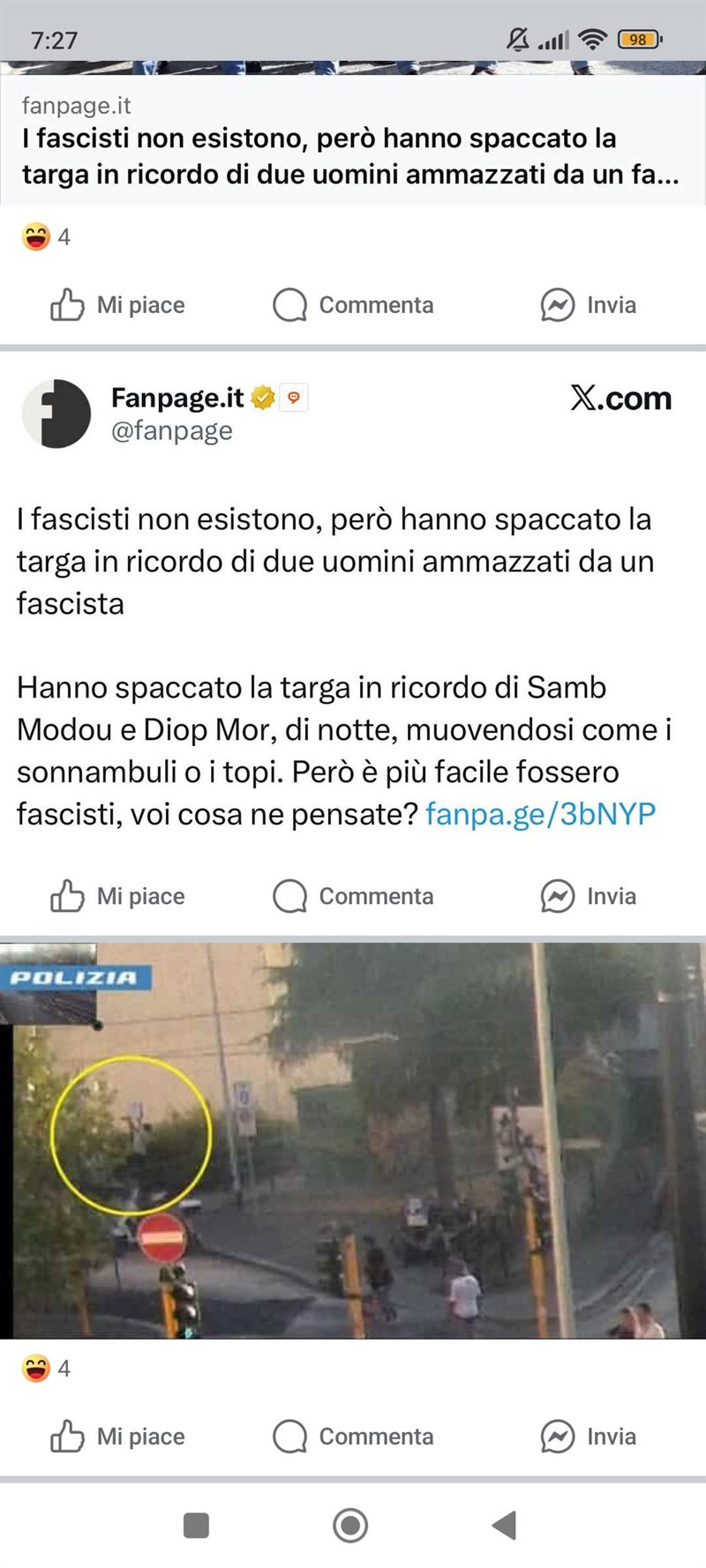Send the Fanpage.it X.com post image
The width and height of the screenshot is (706, 1568).
click(588, 897)
